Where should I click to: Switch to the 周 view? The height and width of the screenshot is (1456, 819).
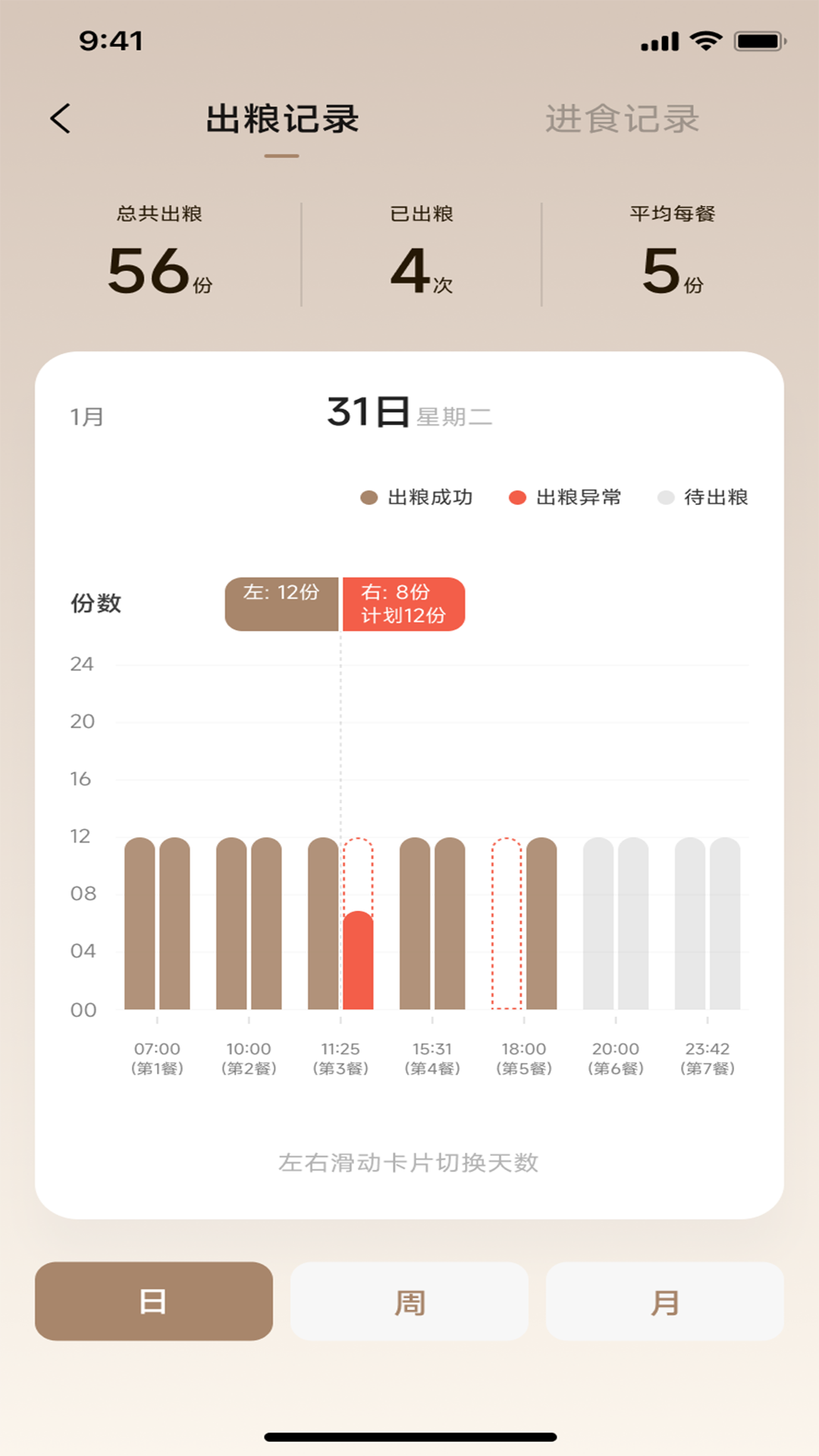tap(409, 1301)
